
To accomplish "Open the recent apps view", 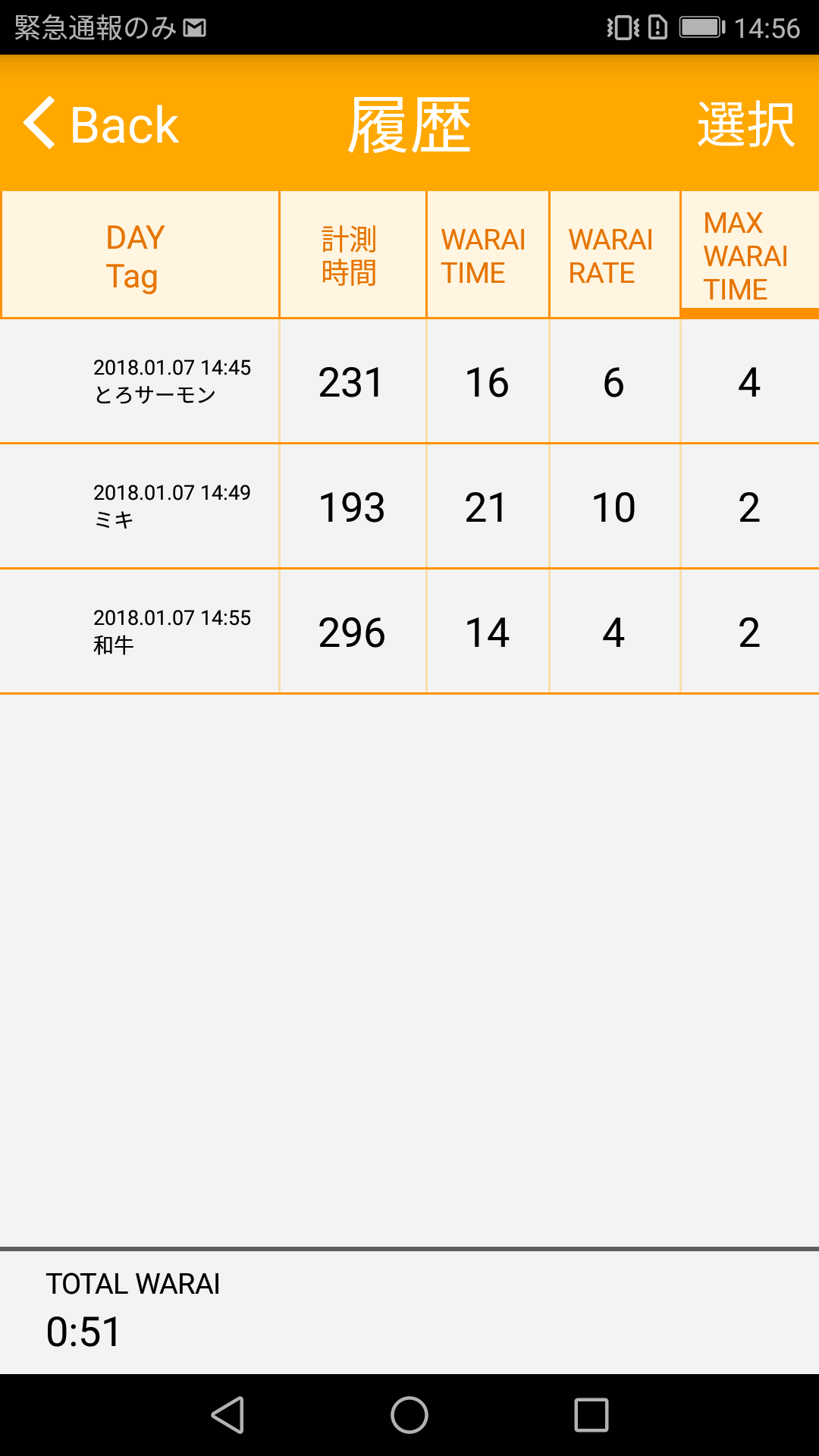I will [x=591, y=1415].
